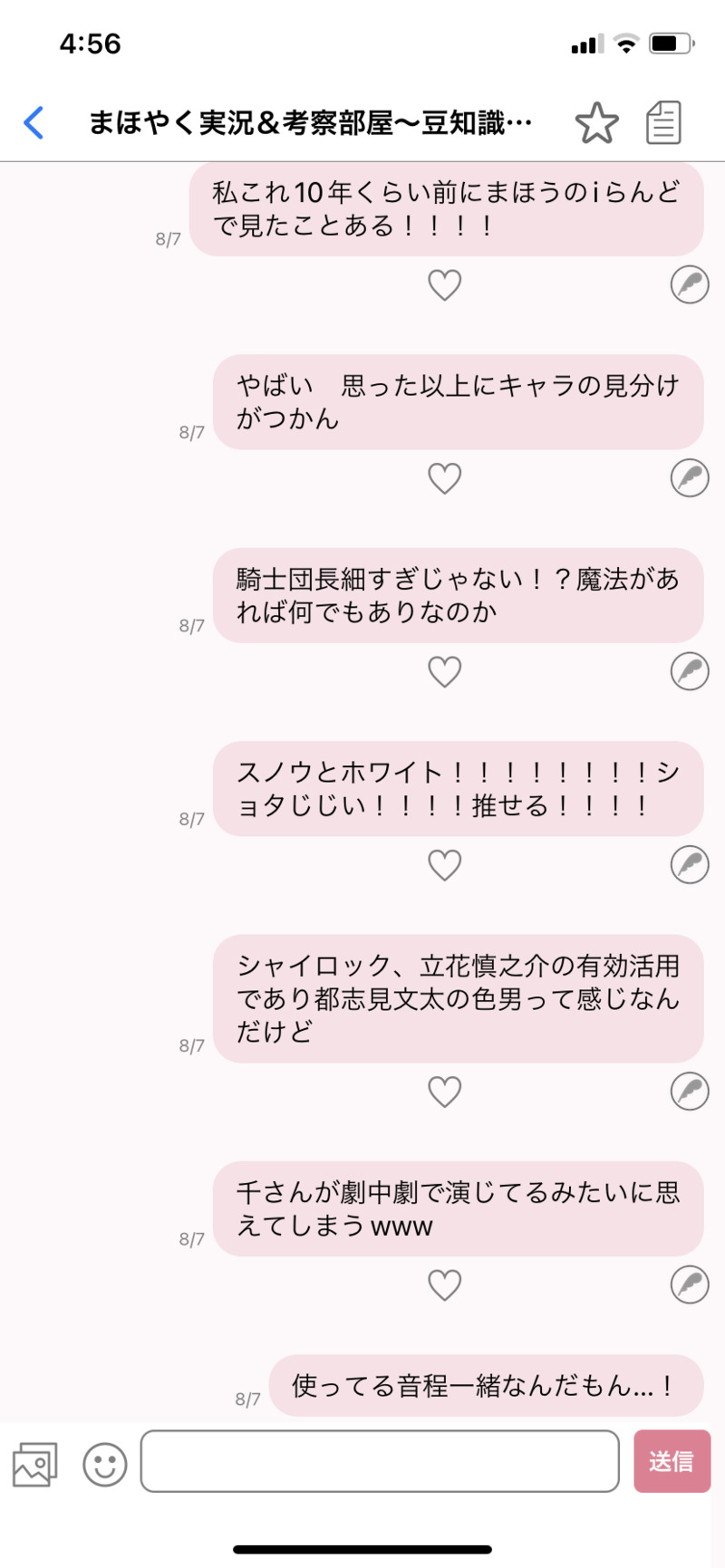Screen dimensions: 725x1568
Task: Tap the feather icon under the 10年くらい前 message
Action: coord(689,285)
